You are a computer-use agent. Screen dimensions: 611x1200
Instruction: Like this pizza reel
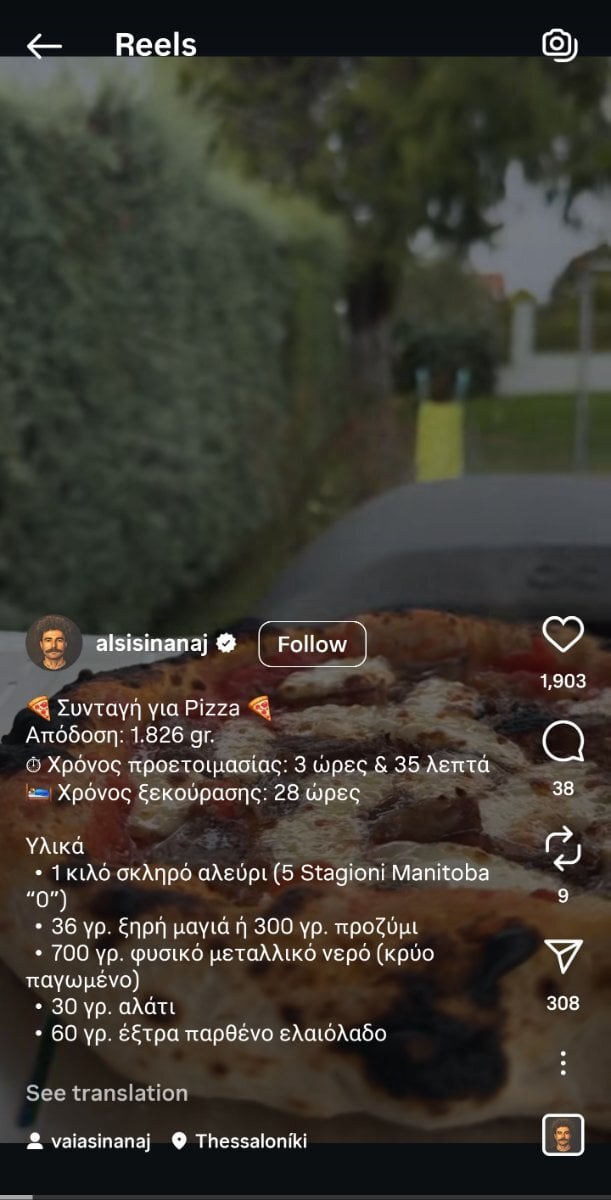(x=562, y=636)
